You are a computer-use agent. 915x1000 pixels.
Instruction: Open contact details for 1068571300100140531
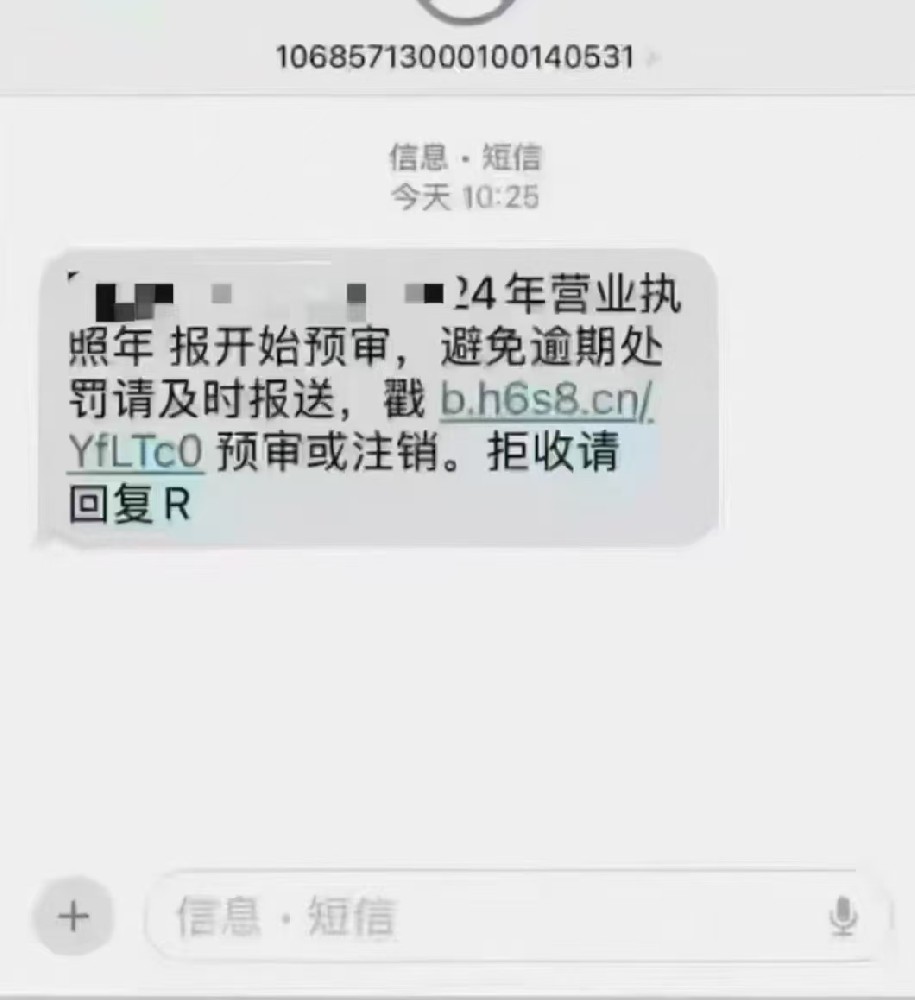pos(455,56)
